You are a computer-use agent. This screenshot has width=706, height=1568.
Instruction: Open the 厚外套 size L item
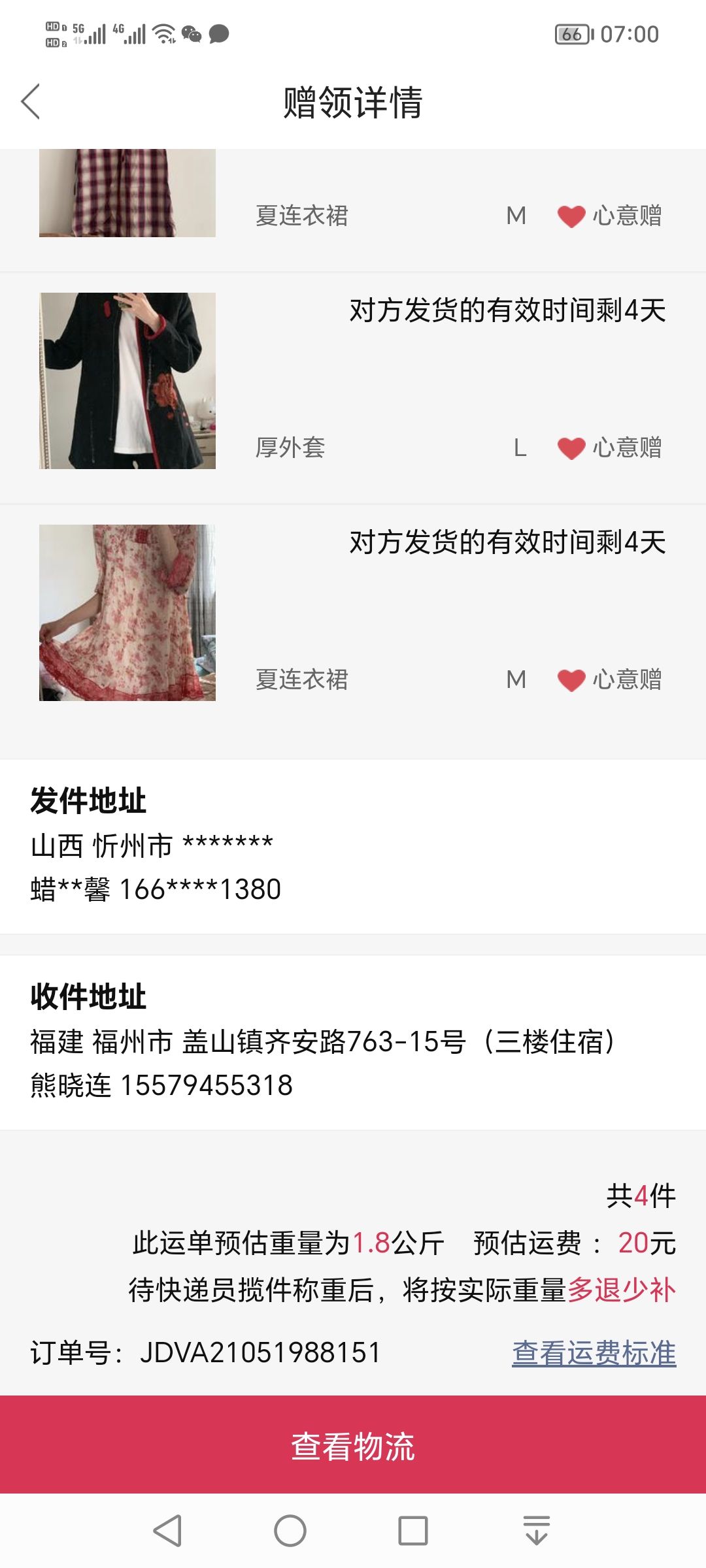coord(353,388)
